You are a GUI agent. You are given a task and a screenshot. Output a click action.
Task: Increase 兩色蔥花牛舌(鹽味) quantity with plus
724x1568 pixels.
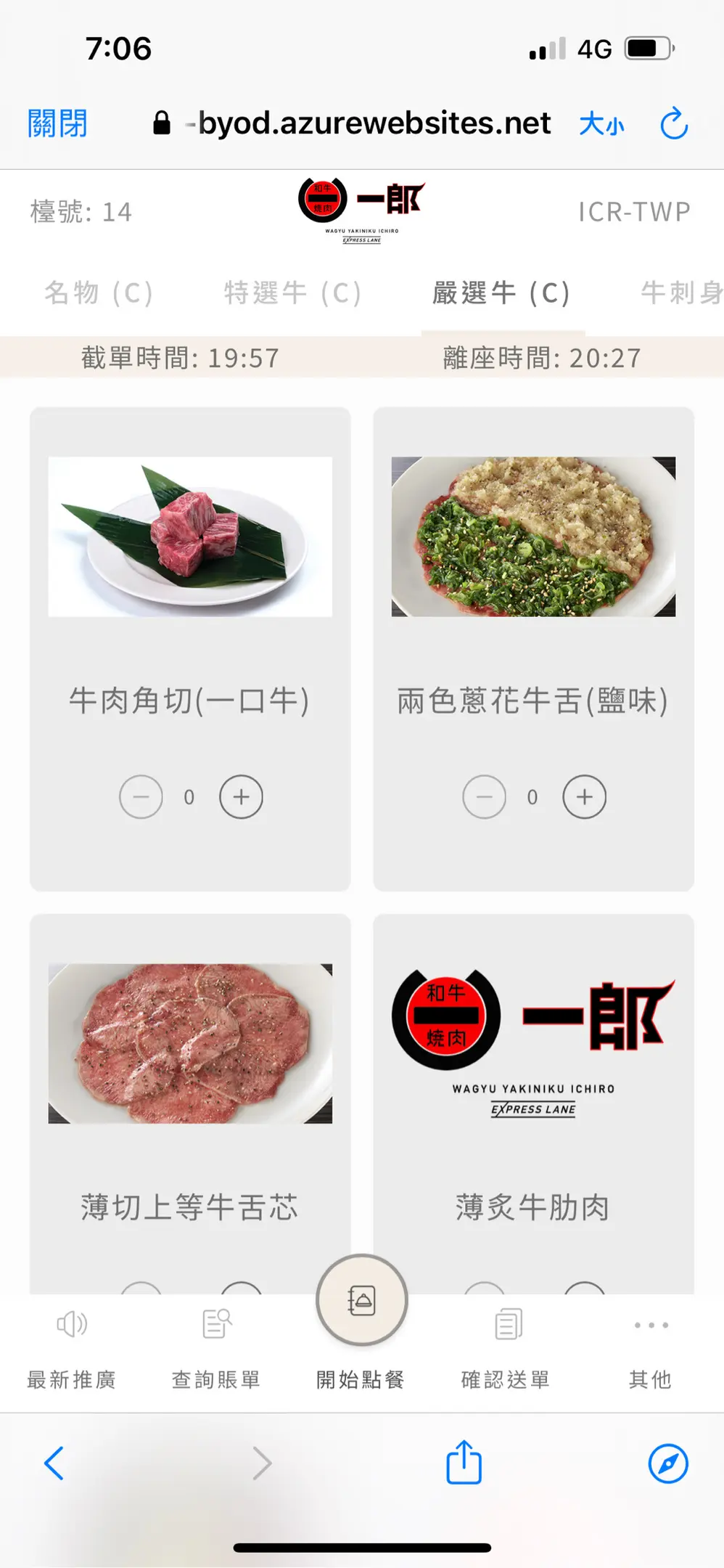[x=585, y=796]
